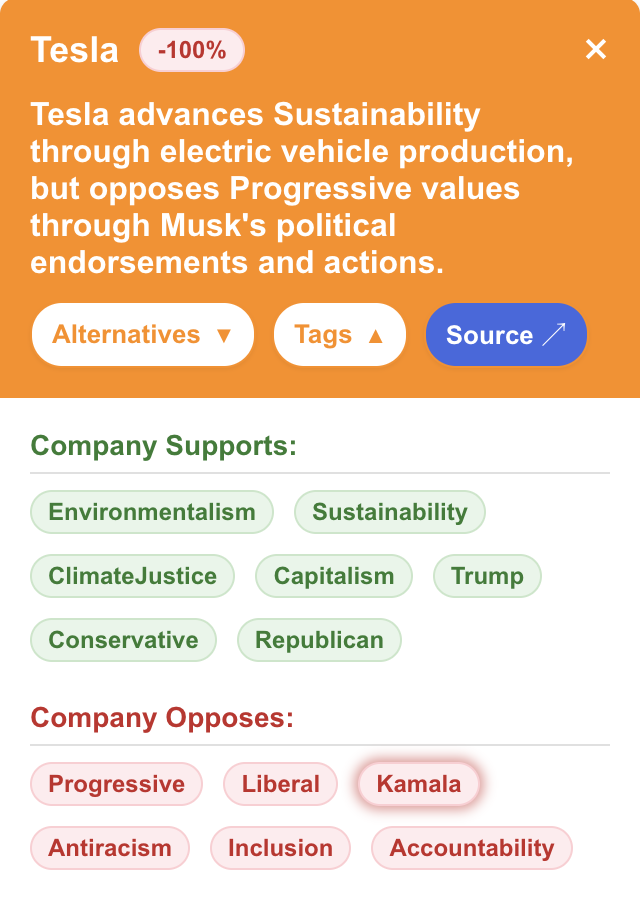Tap the Liberal tag chip
Viewport: 640px width, 908px height.
point(281,784)
